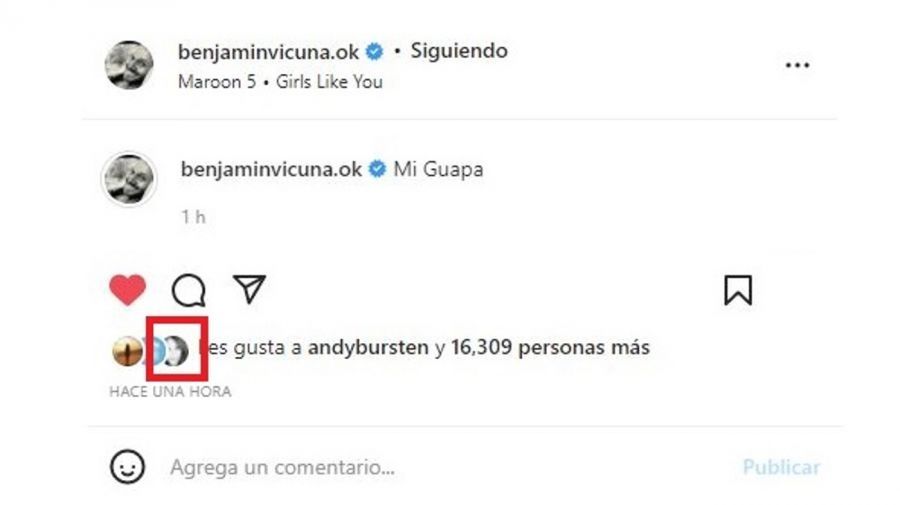900x505 pixels.
Task: Focus the Agrega un comentario field
Action: click(400, 467)
